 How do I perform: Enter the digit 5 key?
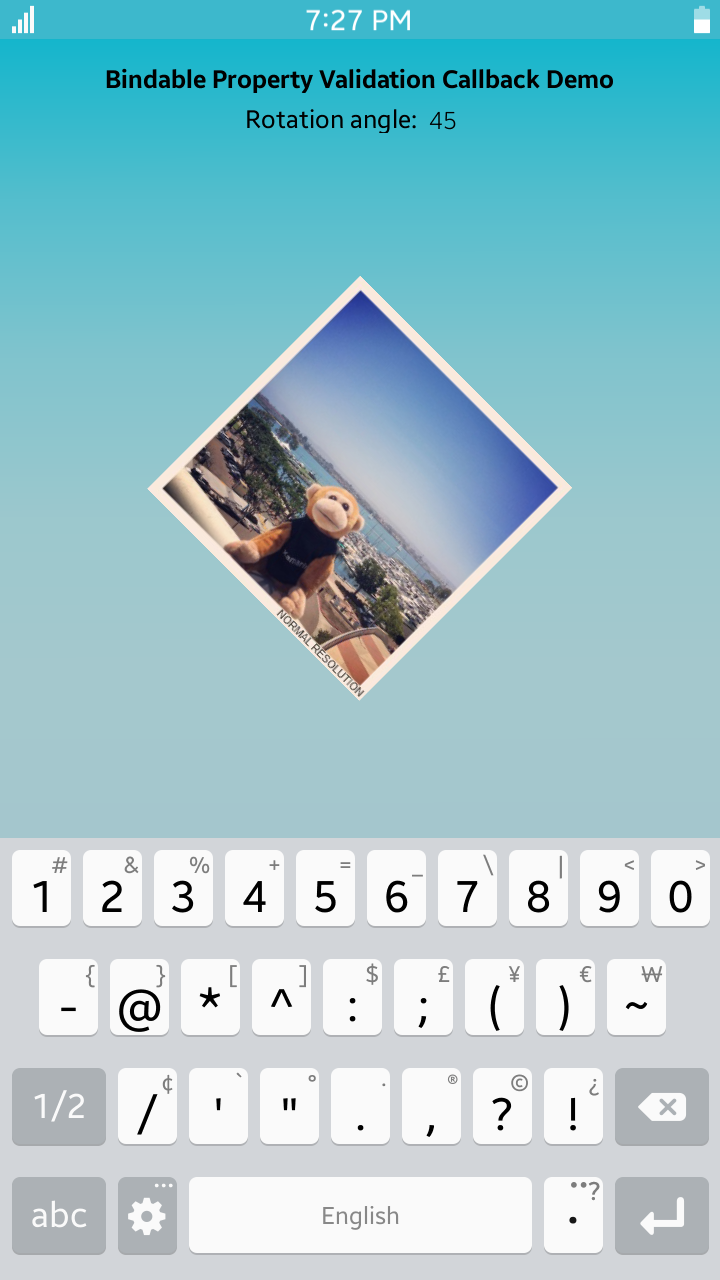325,888
